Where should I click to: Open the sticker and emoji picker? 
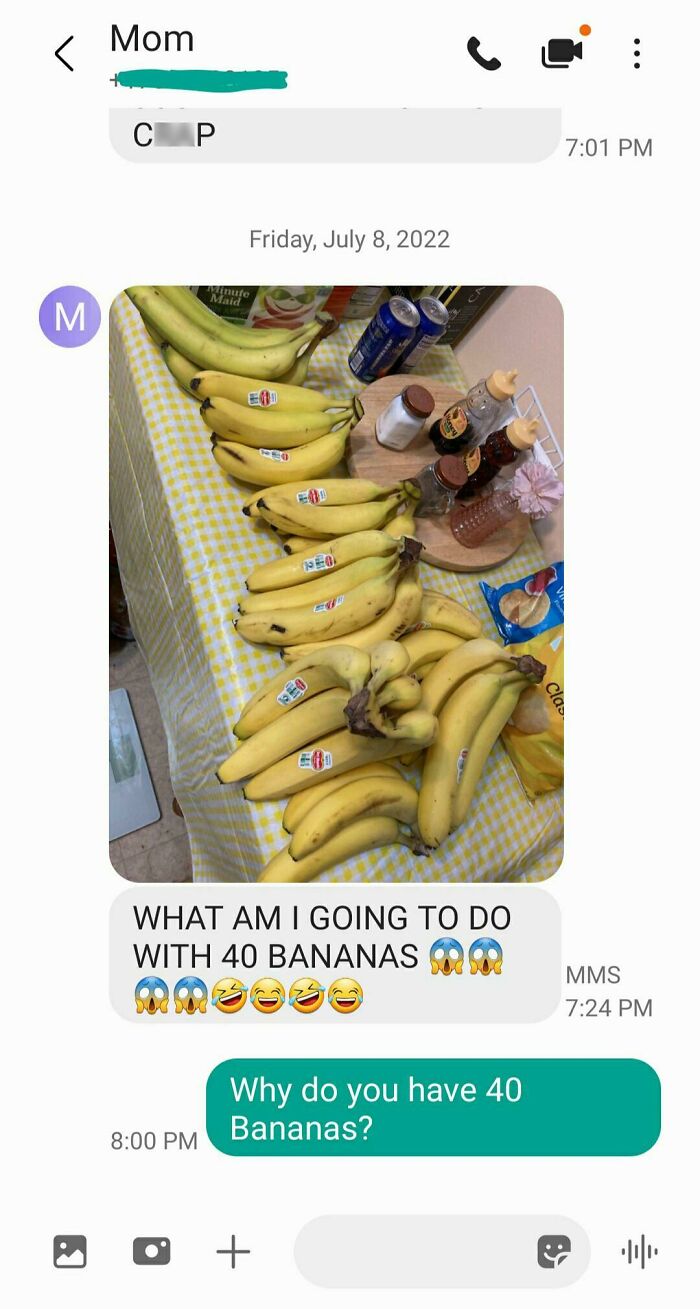(553, 1251)
